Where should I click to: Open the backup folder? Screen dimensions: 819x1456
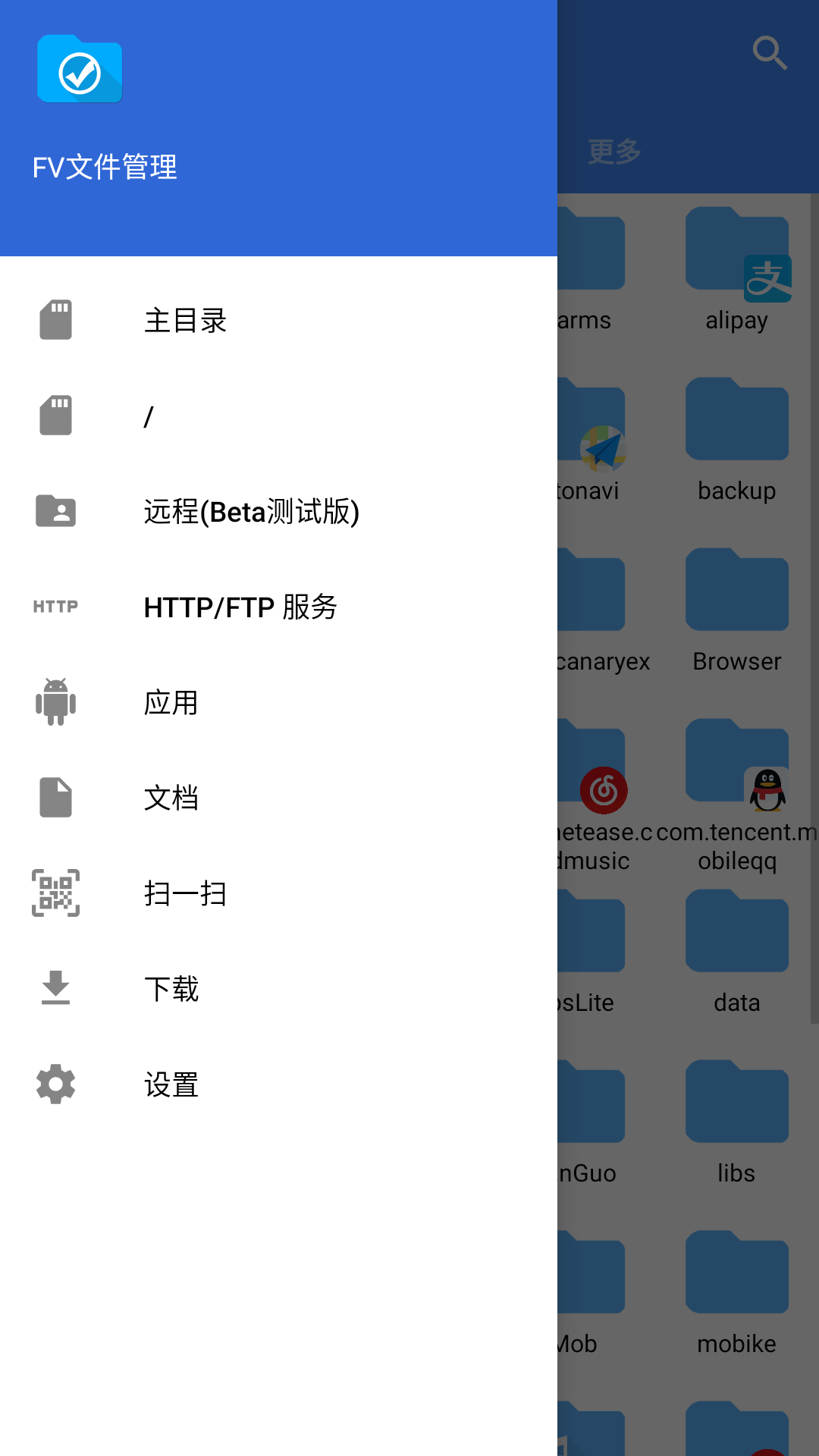pyautogui.click(x=737, y=436)
